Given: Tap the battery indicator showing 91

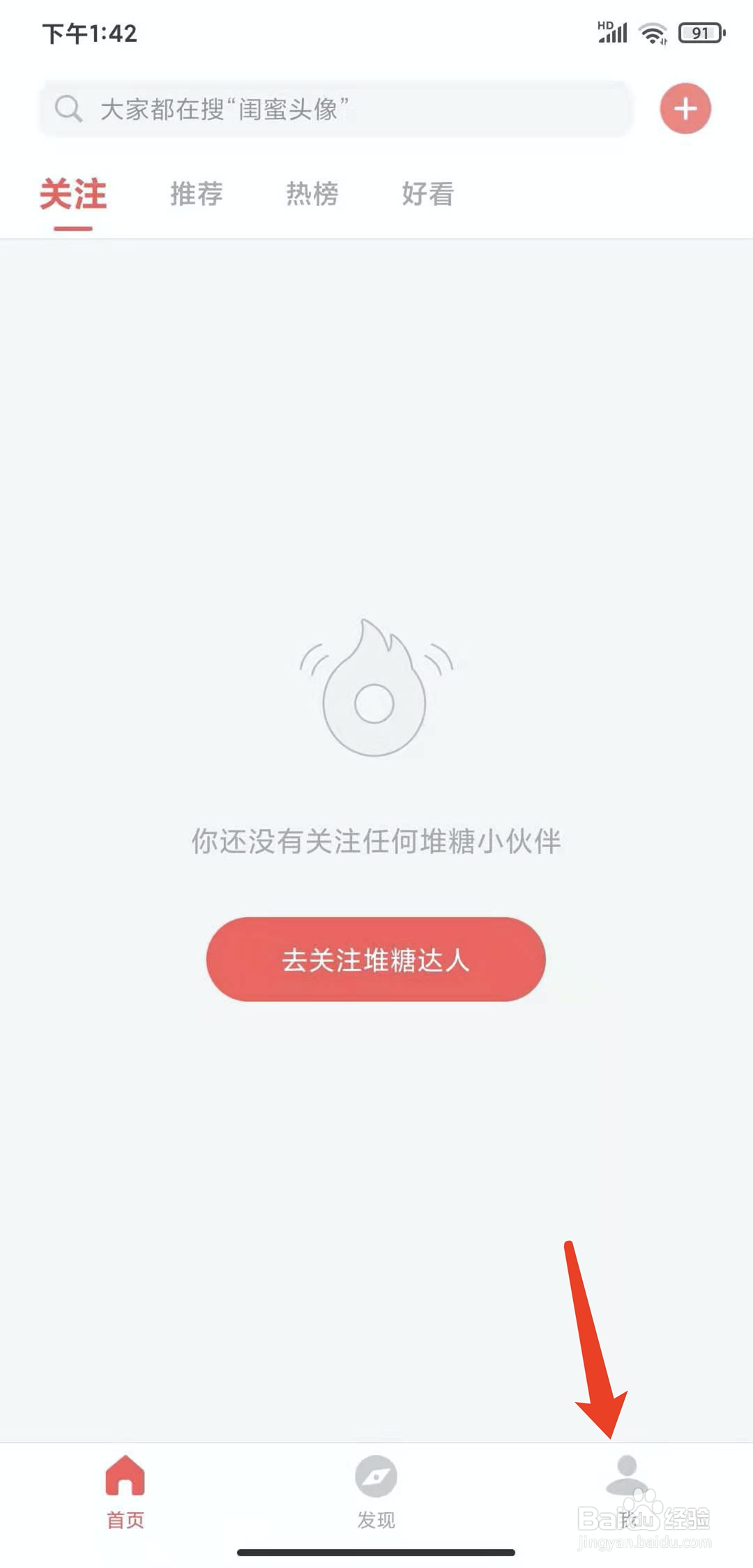Looking at the screenshot, I should pyautogui.click(x=699, y=31).
